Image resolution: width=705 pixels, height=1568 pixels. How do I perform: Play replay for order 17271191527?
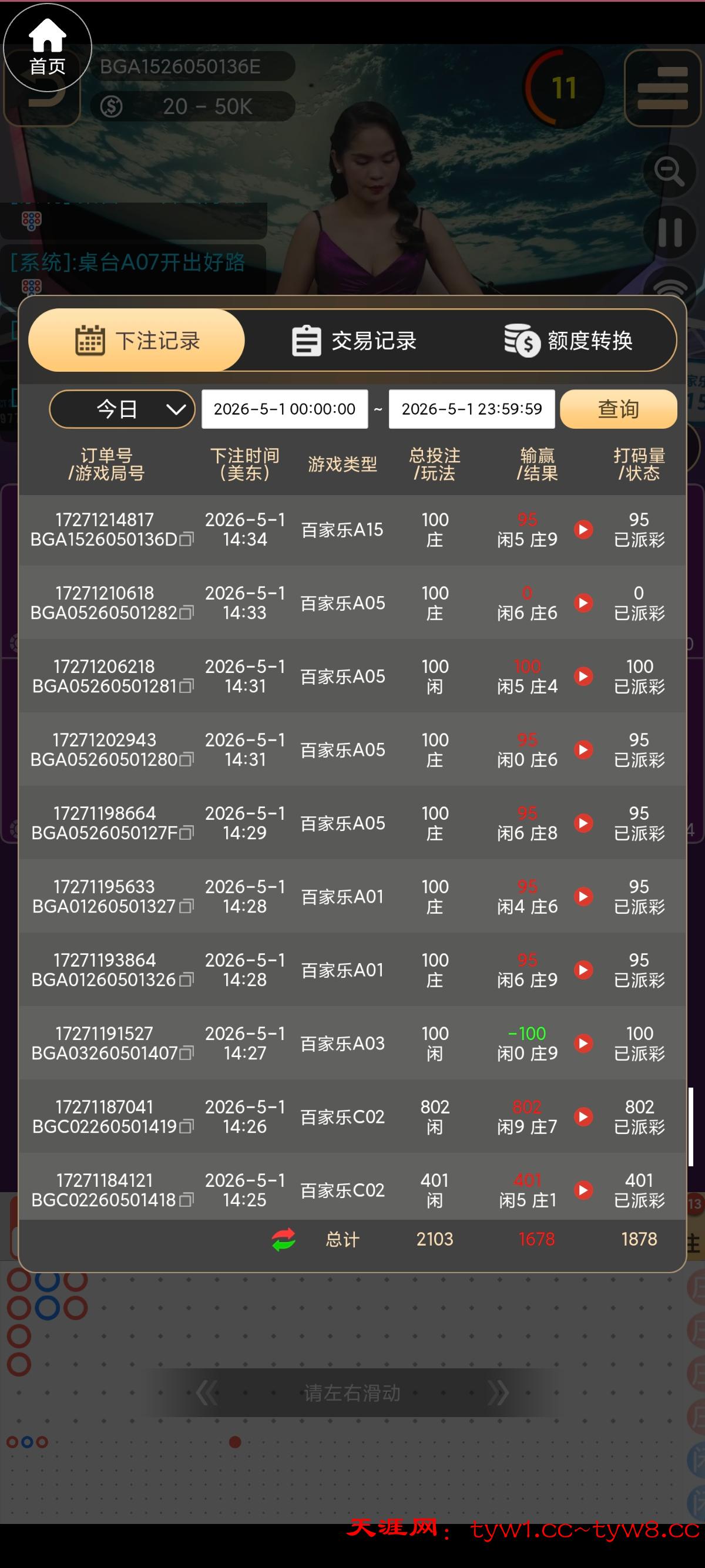[x=583, y=1044]
